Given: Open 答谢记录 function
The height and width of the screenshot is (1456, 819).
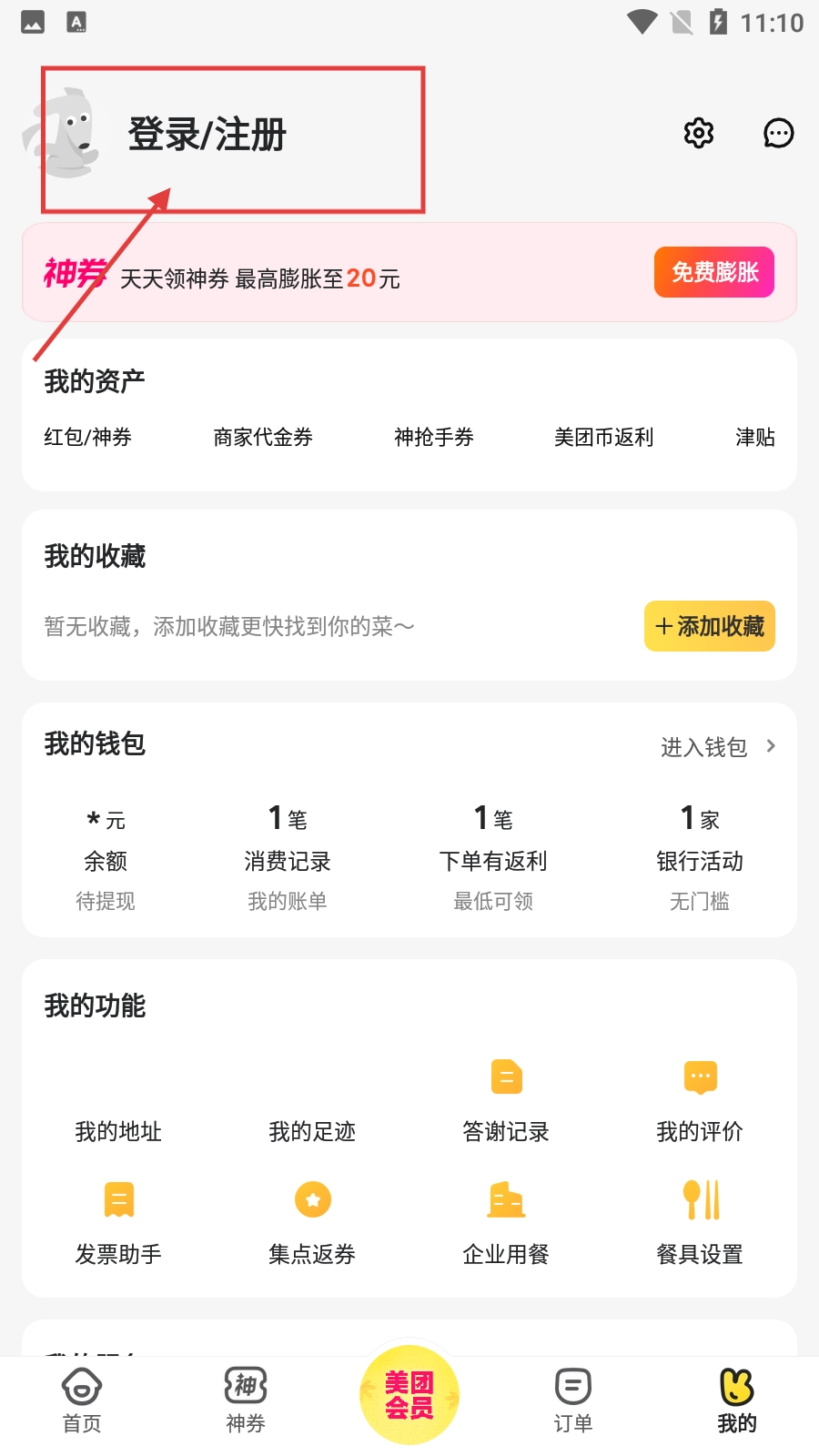Looking at the screenshot, I should 506,1101.
